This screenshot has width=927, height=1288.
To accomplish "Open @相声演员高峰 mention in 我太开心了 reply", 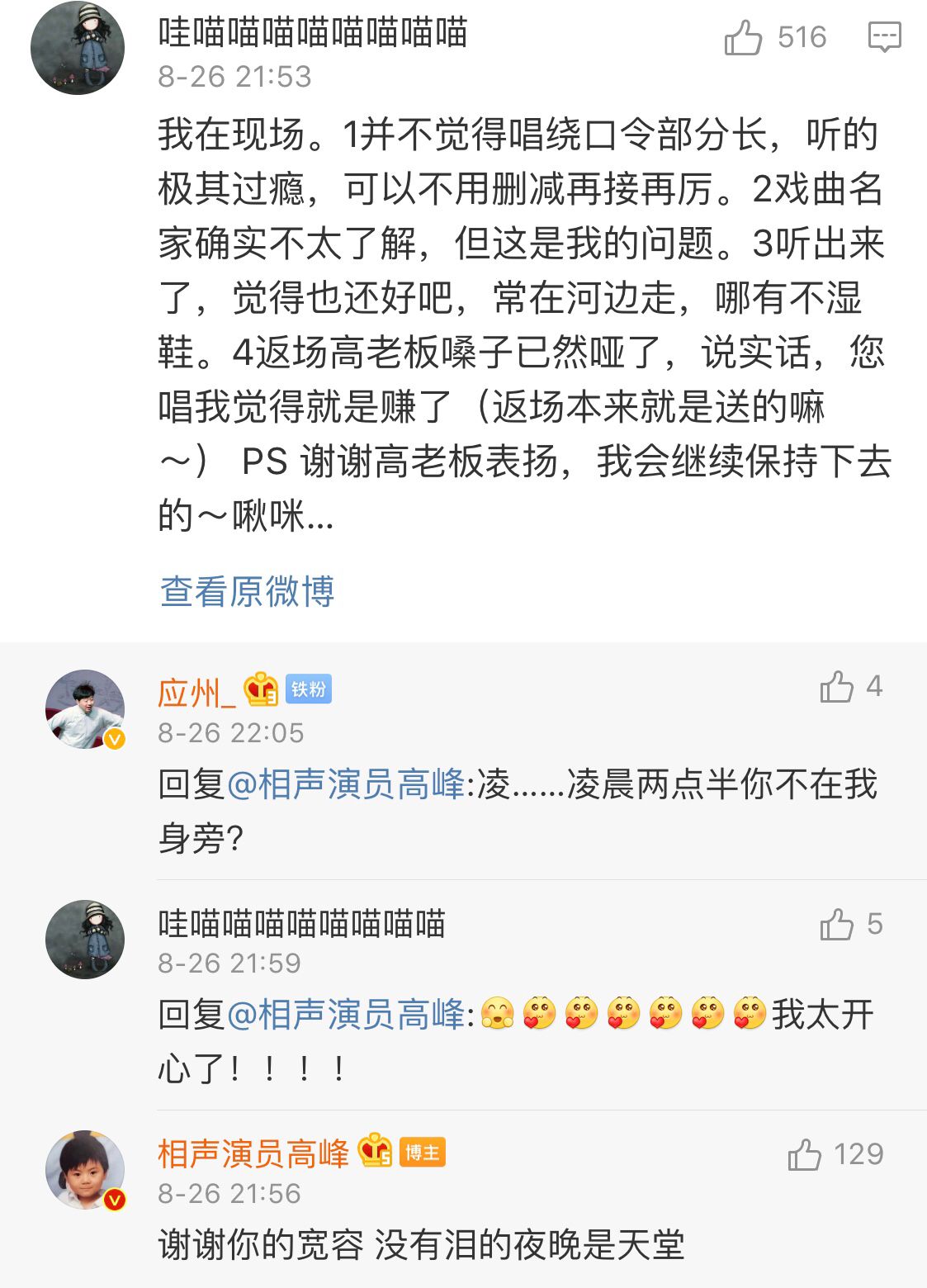I will pos(346,1015).
